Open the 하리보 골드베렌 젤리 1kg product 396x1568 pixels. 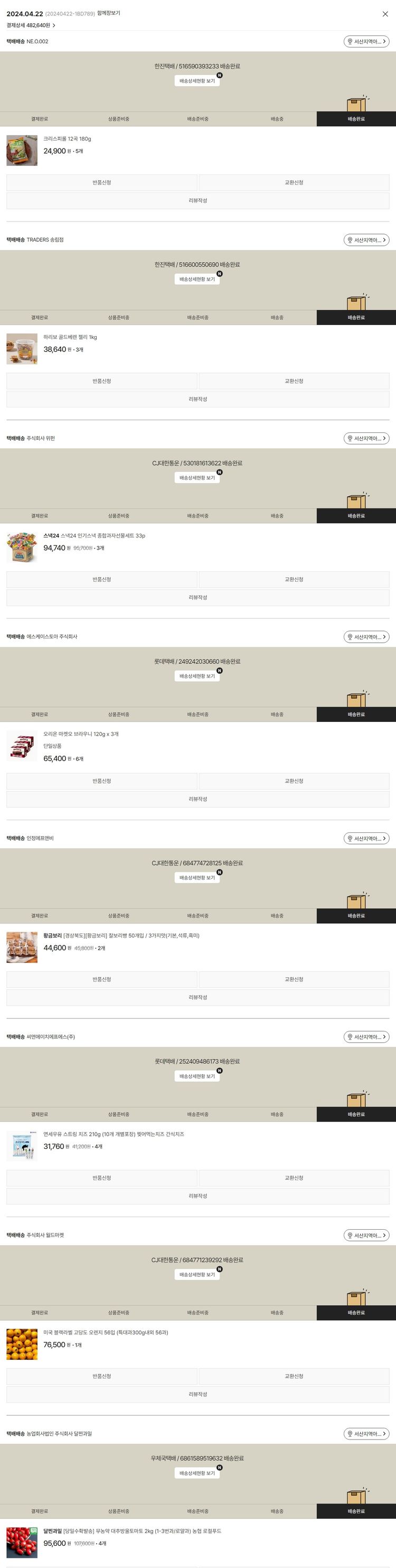pos(70,337)
